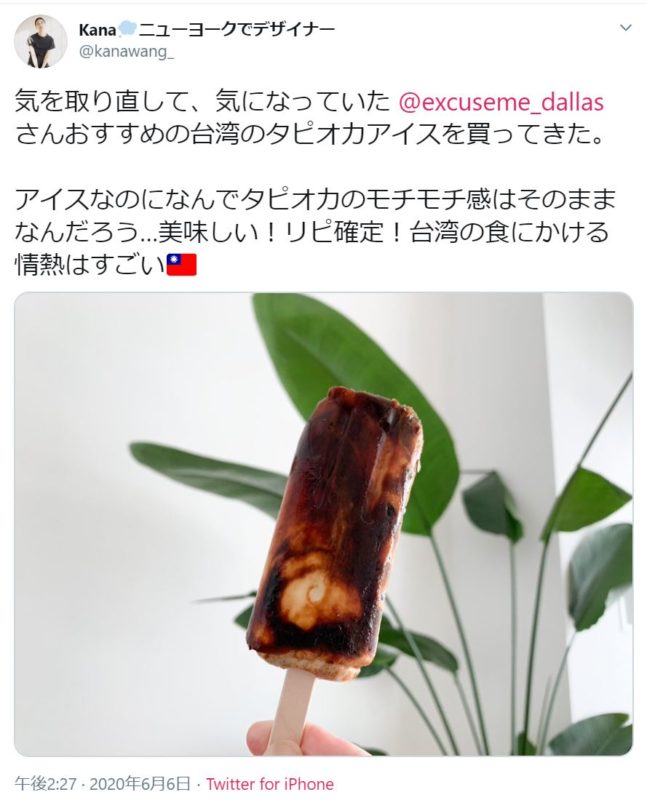The height and width of the screenshot is (800, 647).
Task: Open the Twitter for iPhone source link
Action: 271,784
